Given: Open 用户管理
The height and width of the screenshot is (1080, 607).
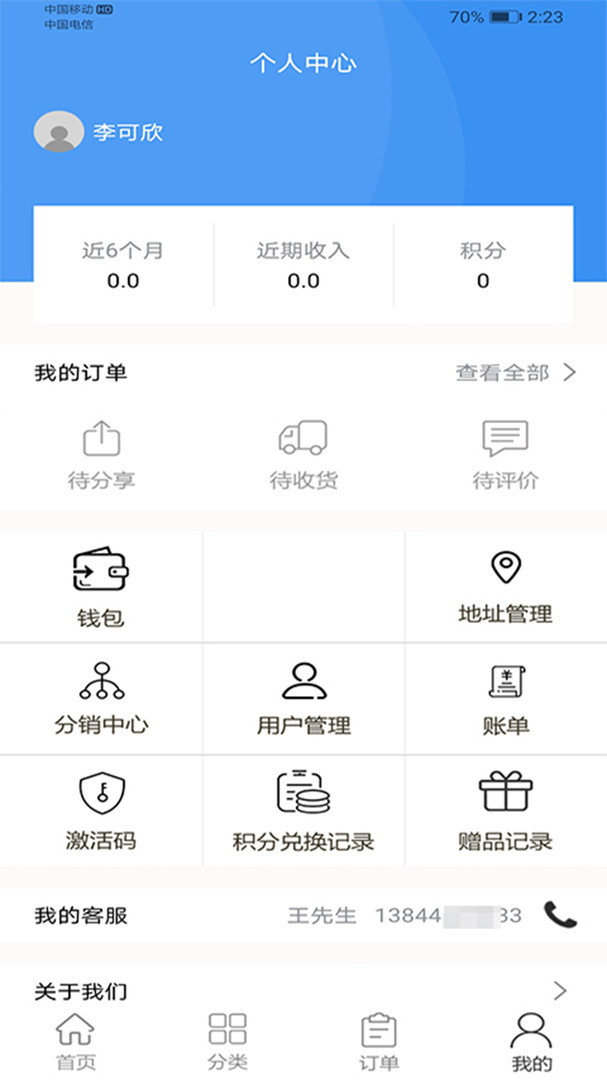Looking at the screenshot, I should [x=303, y=699].
